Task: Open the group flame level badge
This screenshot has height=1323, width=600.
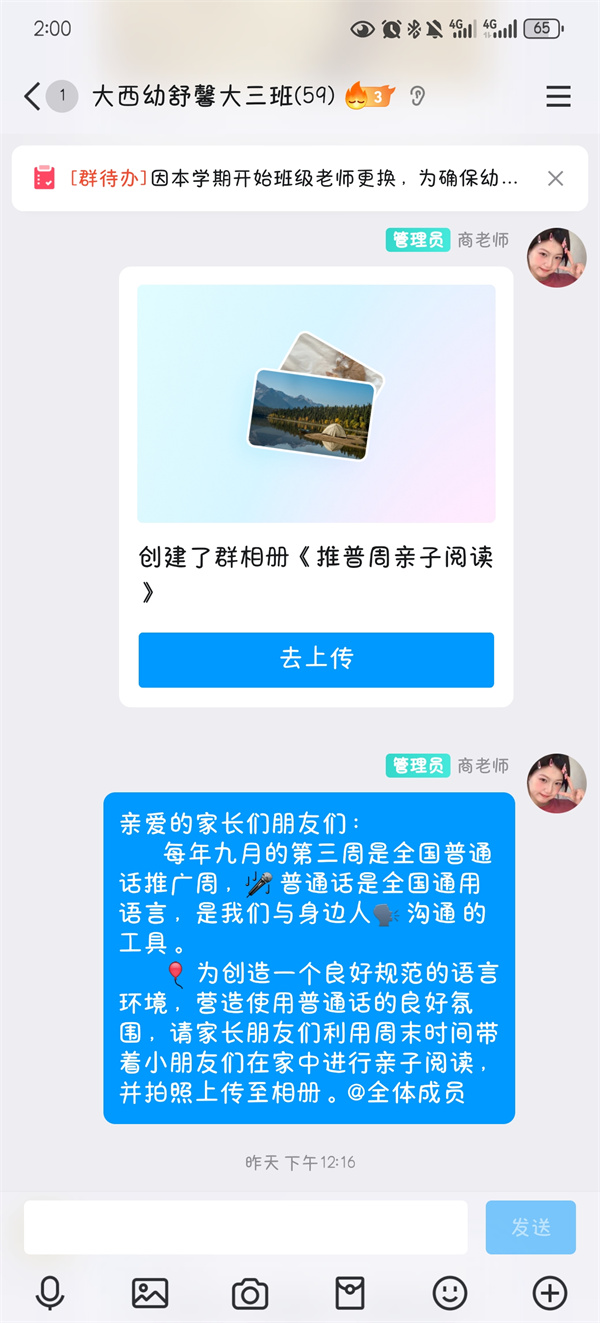Action: click(x=369, y=96)
